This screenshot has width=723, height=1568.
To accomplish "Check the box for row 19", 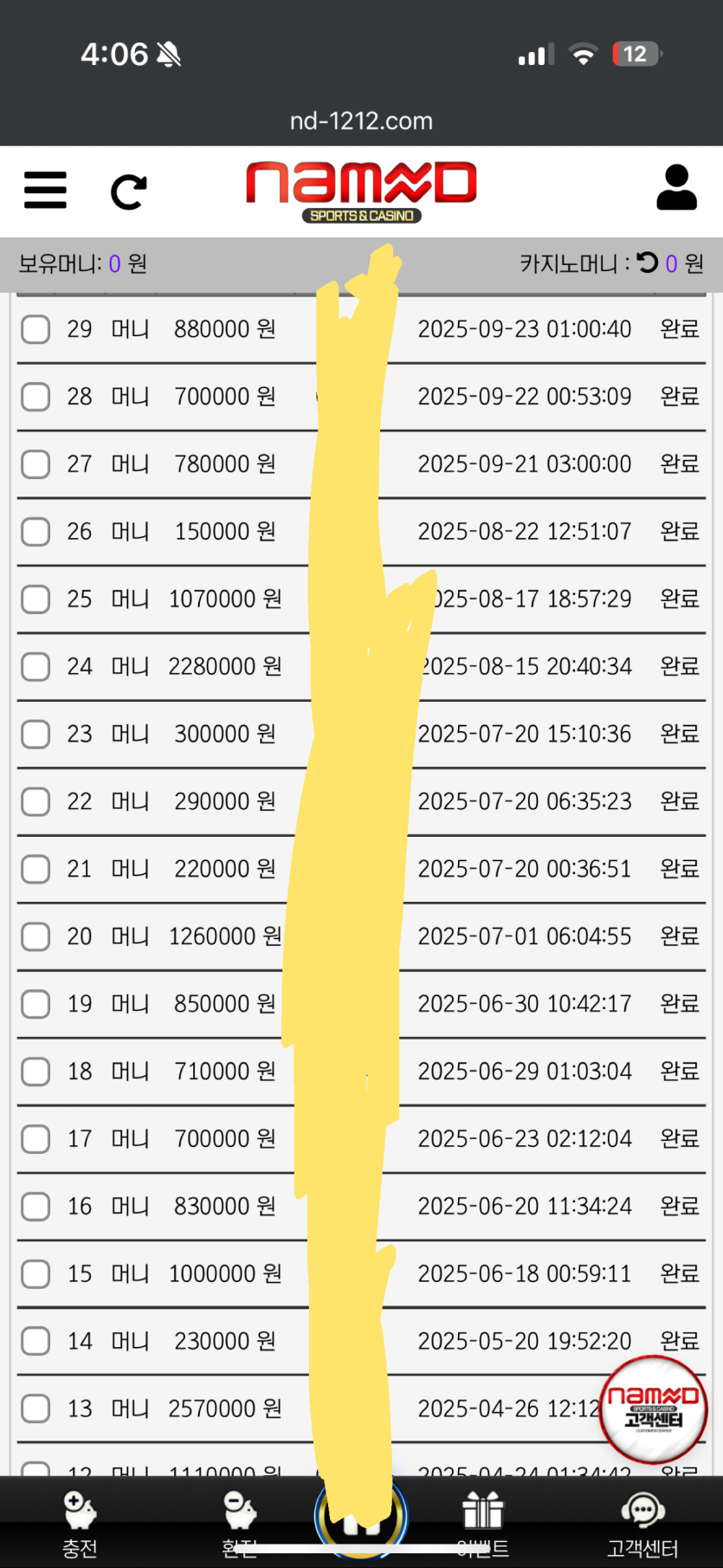I will point(36,1004).
